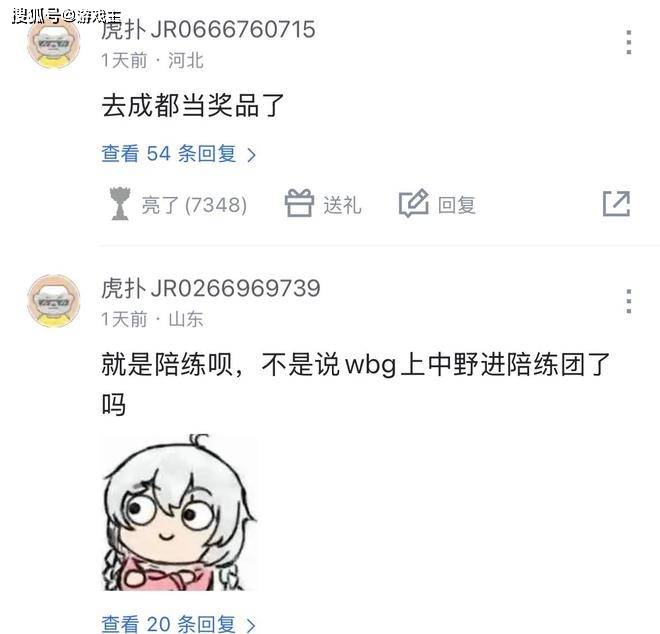Share JR0666760715's comment

616,204
